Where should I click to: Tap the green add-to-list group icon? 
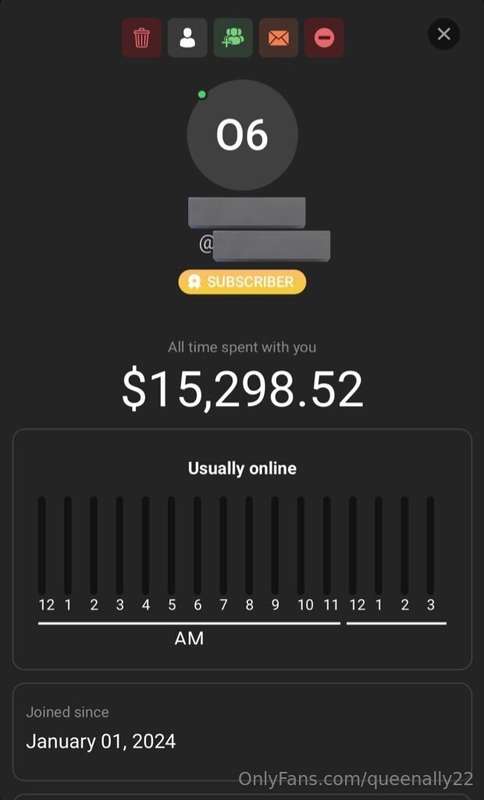pos(233,38)
